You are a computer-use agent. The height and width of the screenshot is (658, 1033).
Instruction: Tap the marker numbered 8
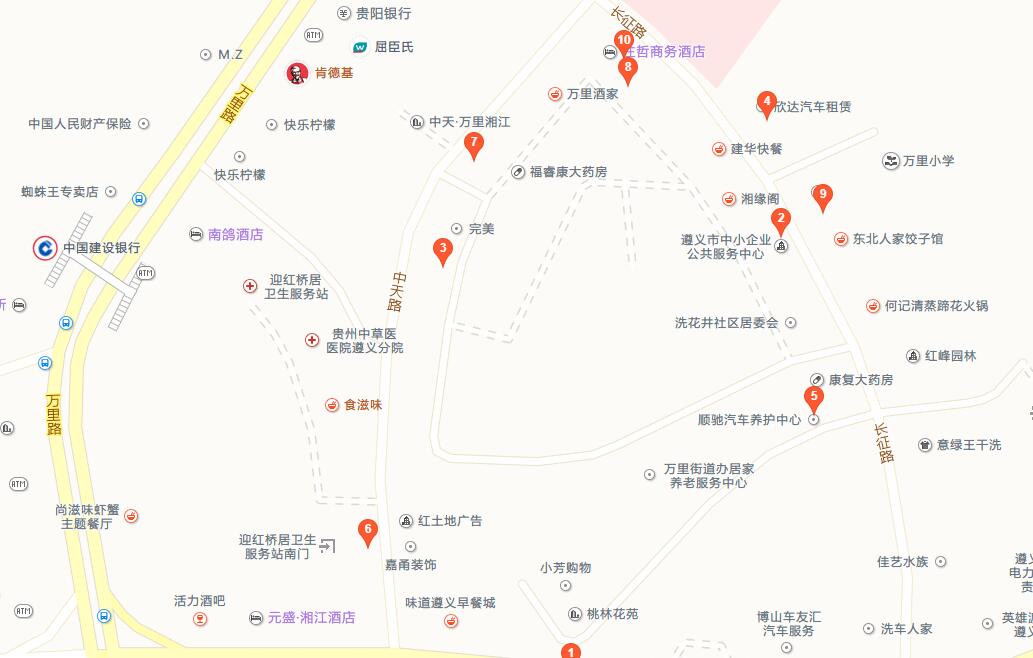pyautogui.click(x=628, y=70)
